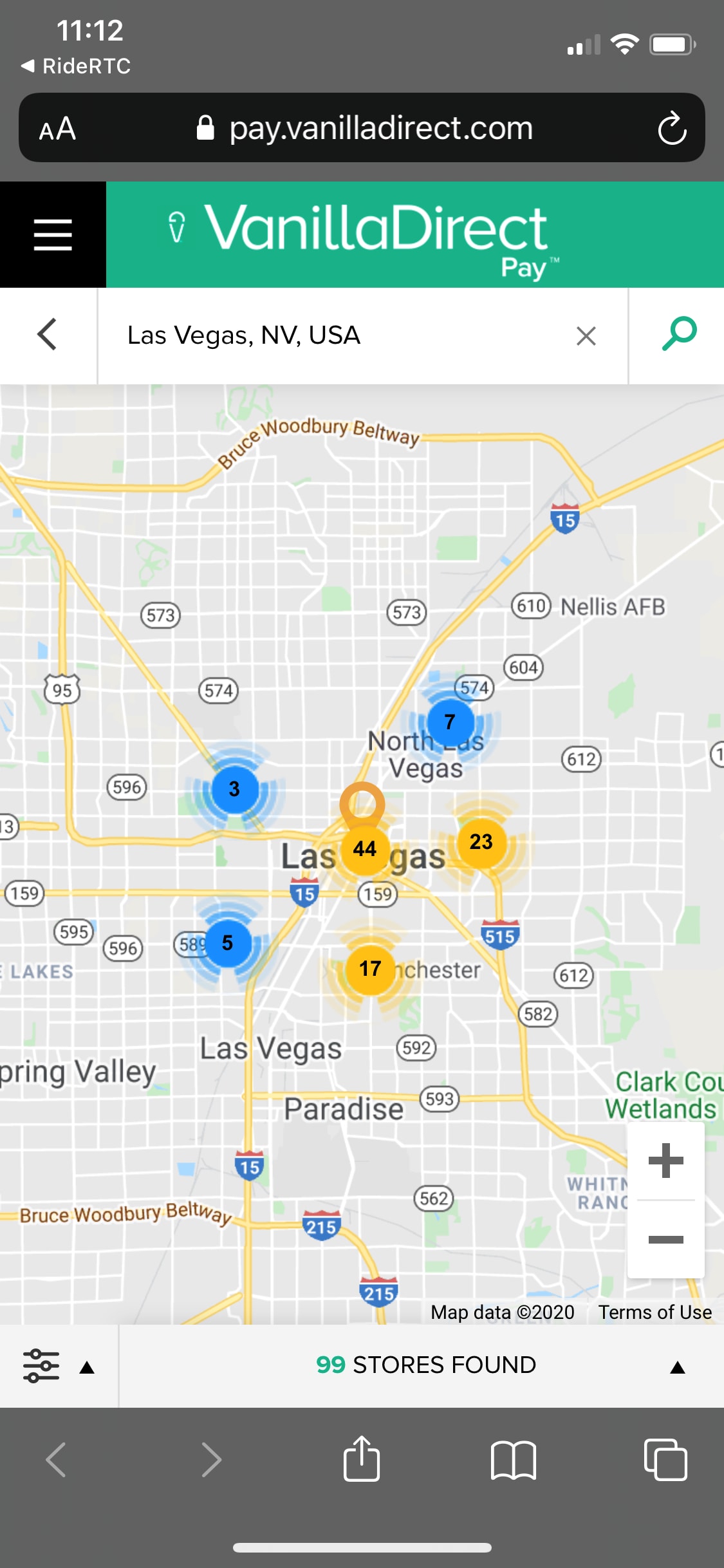Go back using the left chevron
Screen dimensions: 724x1568
(x=48, y=335)
